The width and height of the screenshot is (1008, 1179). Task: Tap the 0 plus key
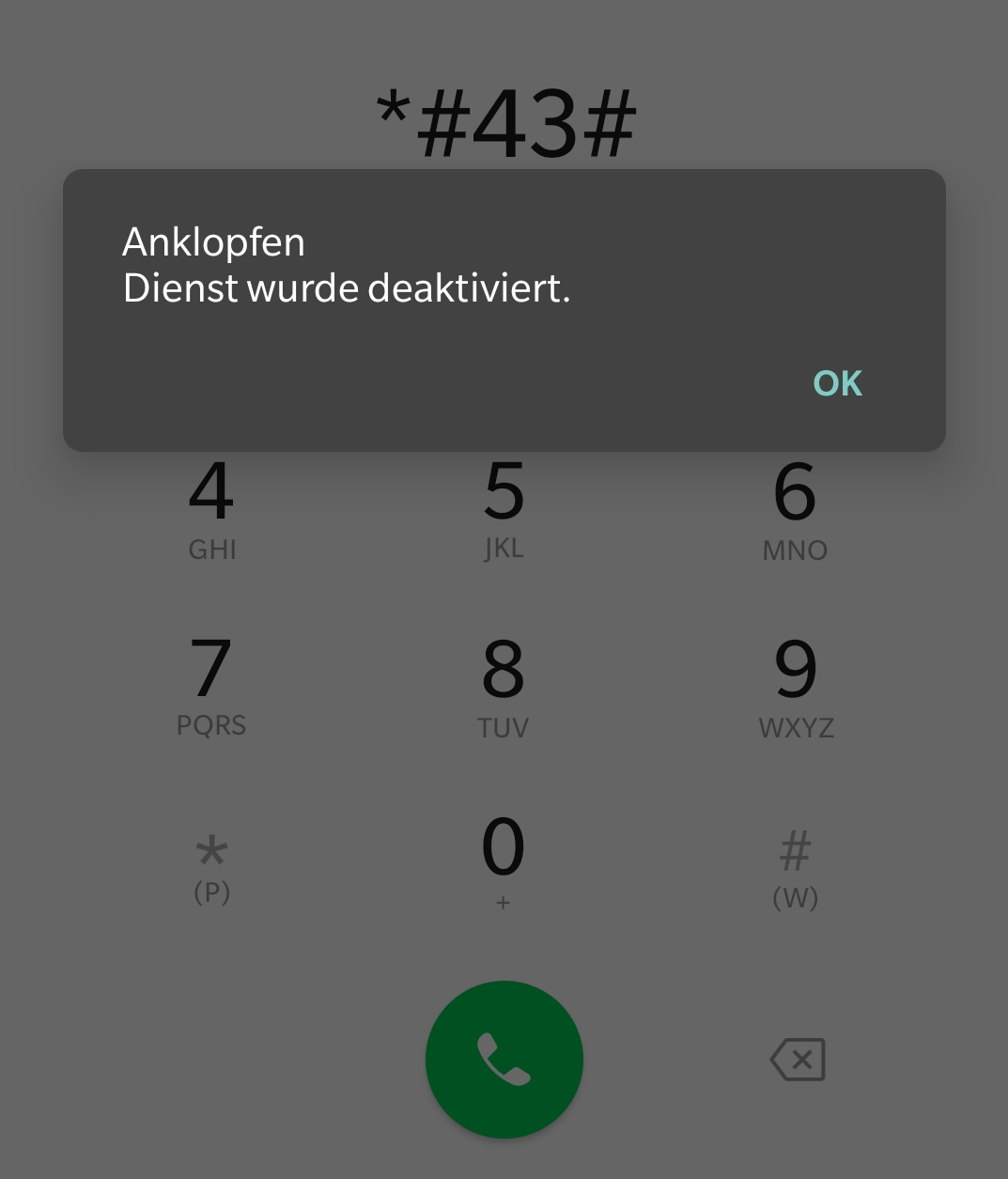click(x=504, y=862)
